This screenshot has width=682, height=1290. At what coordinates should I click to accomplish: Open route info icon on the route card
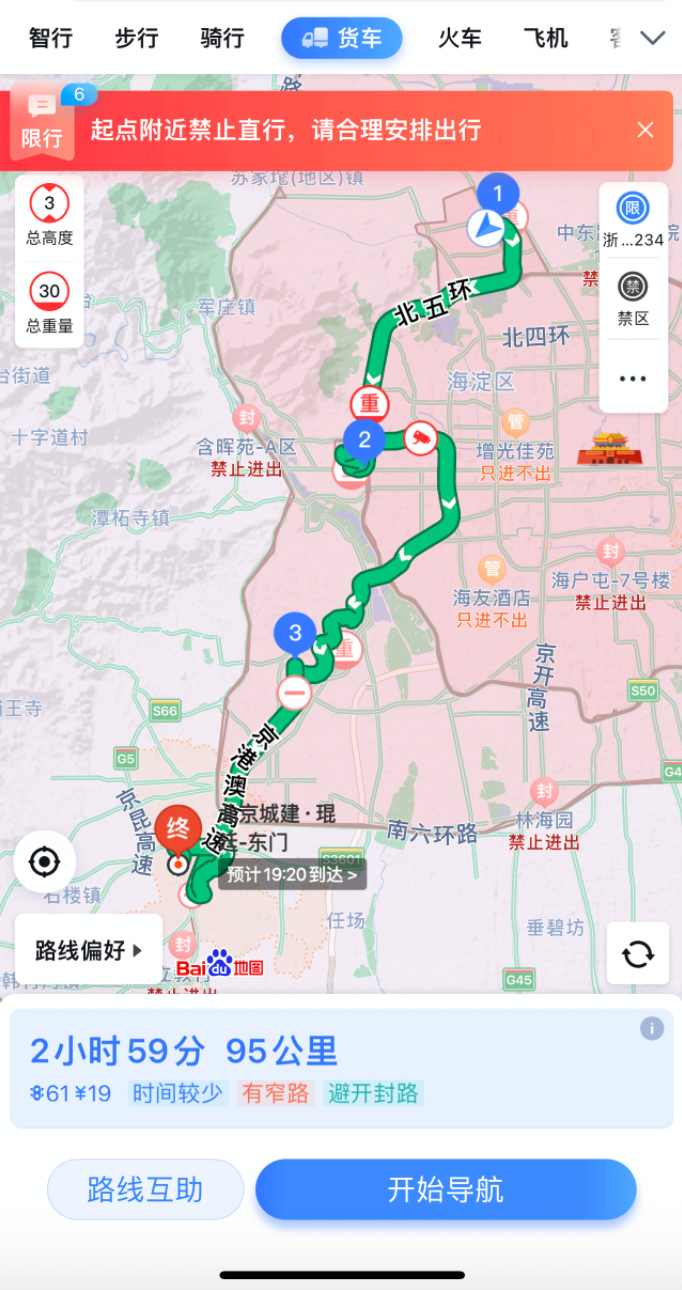[652, 1028]
